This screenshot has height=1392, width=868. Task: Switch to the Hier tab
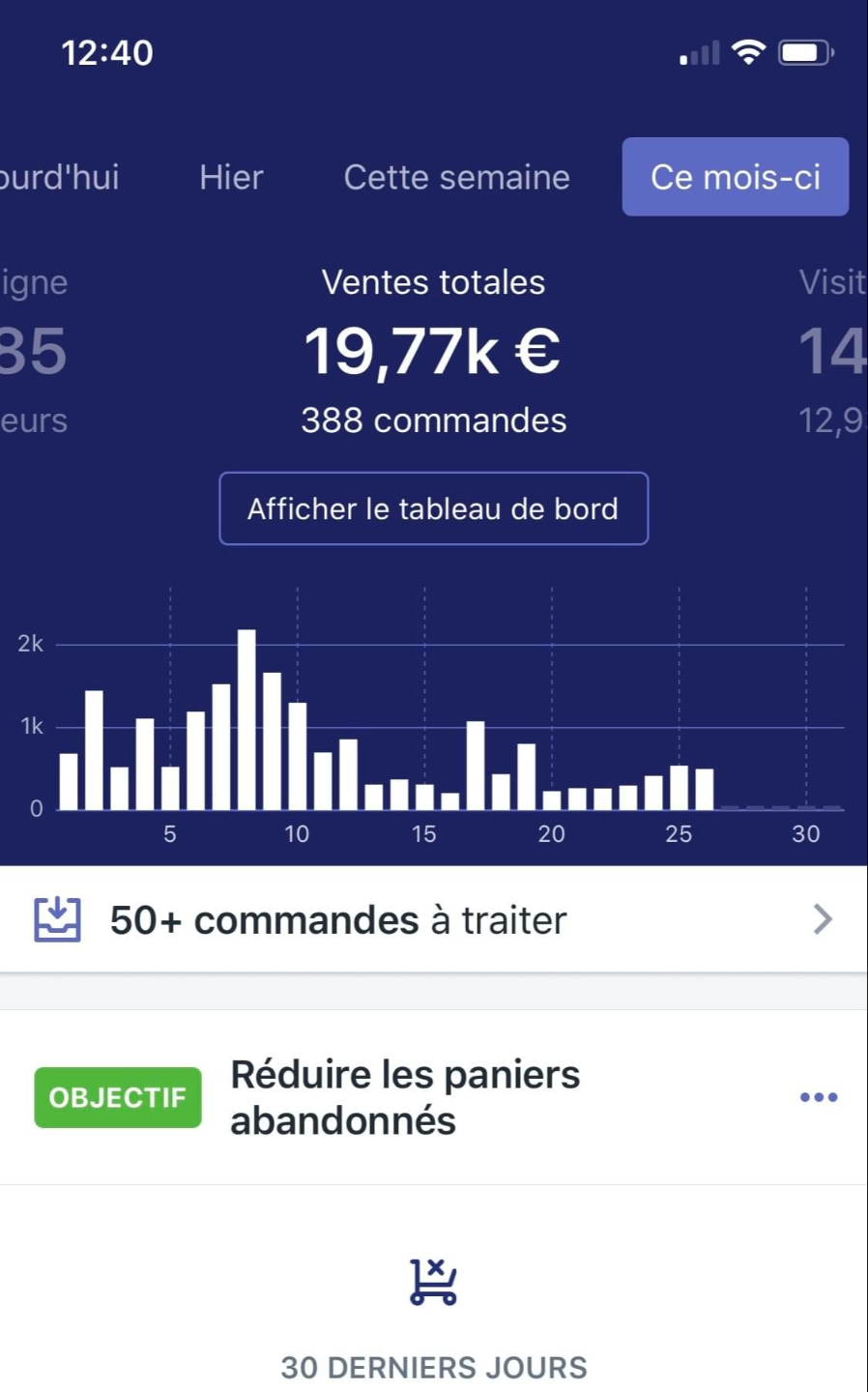tap(231, 178)
